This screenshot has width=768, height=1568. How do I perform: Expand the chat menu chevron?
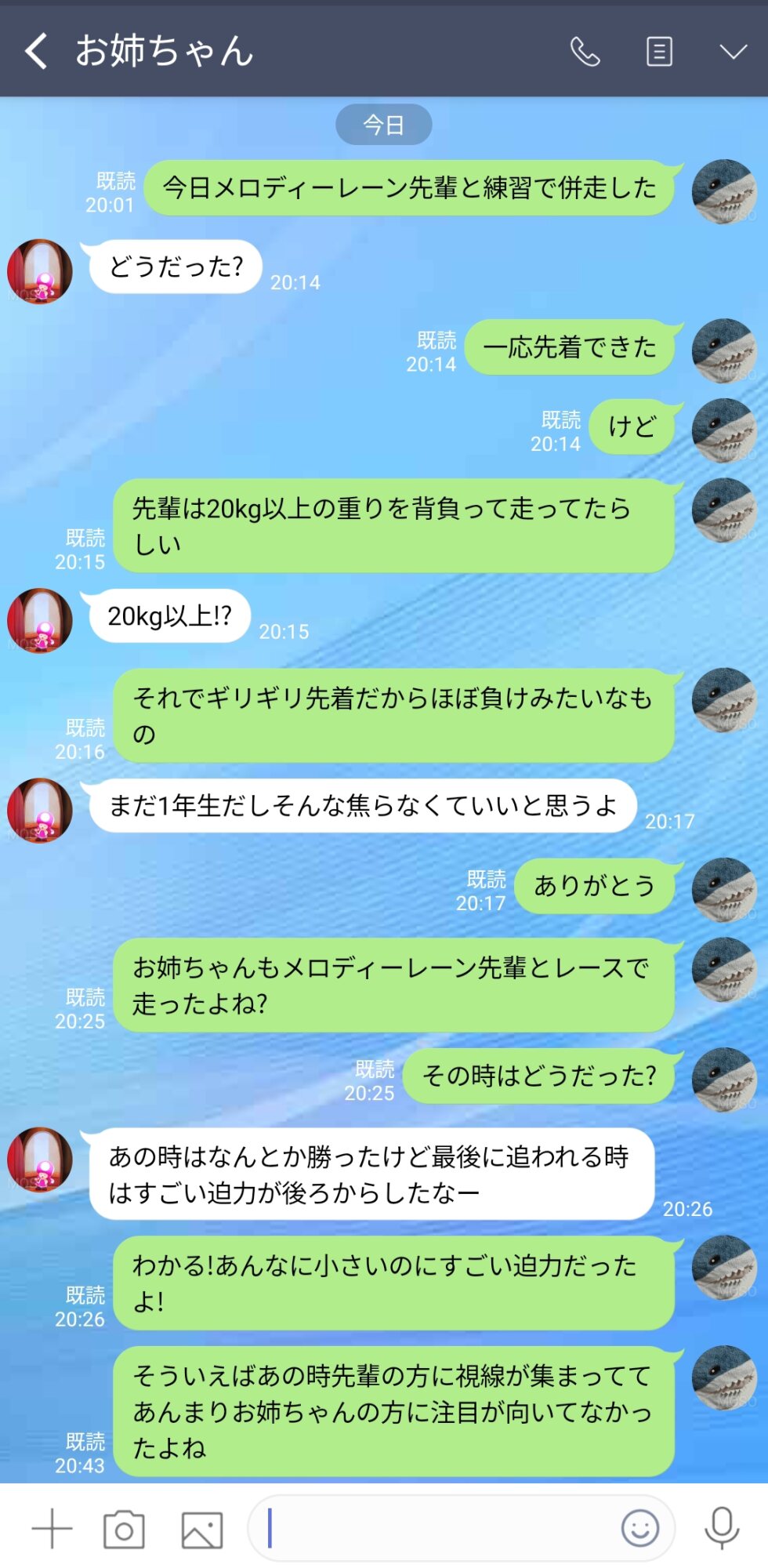733,52
